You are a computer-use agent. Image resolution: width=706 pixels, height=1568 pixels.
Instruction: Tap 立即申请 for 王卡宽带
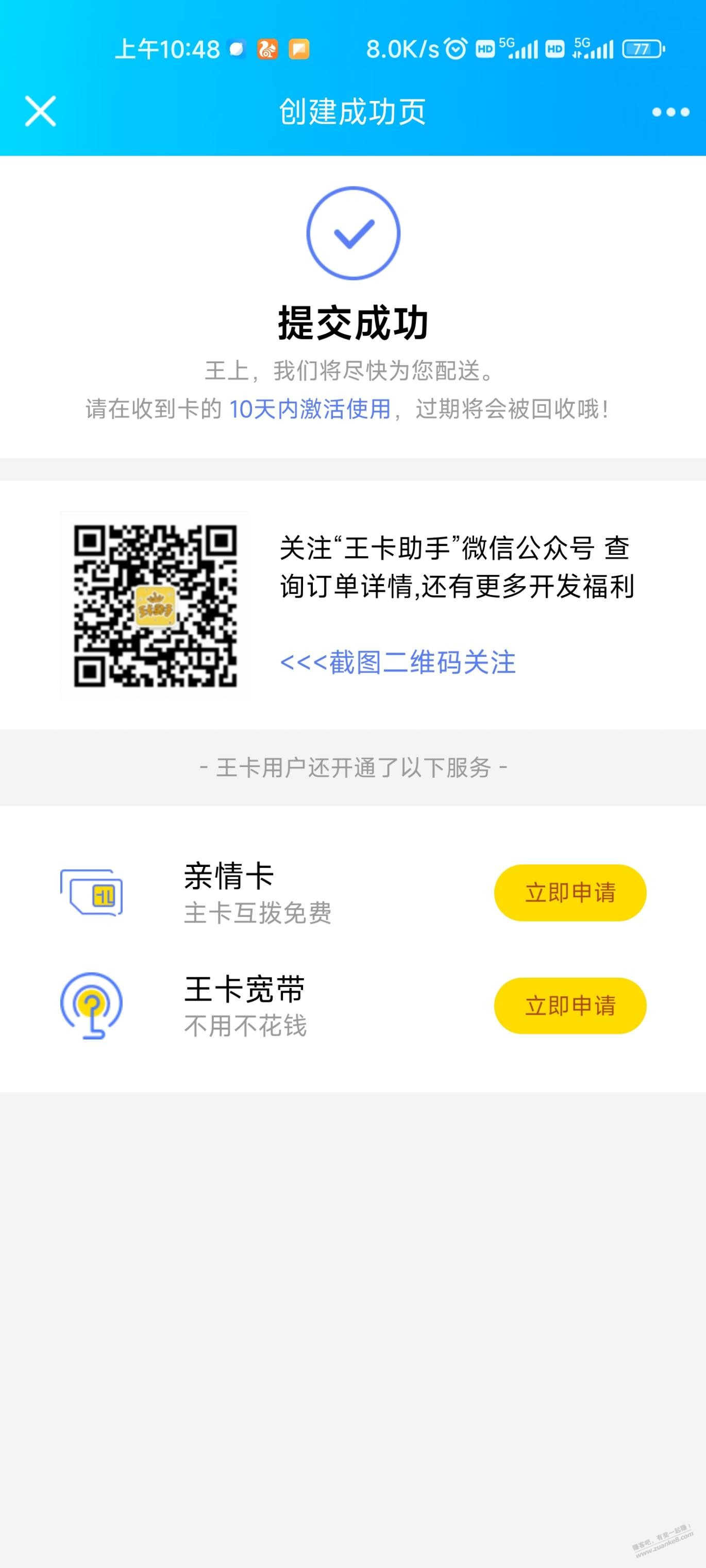point(571,1004)
